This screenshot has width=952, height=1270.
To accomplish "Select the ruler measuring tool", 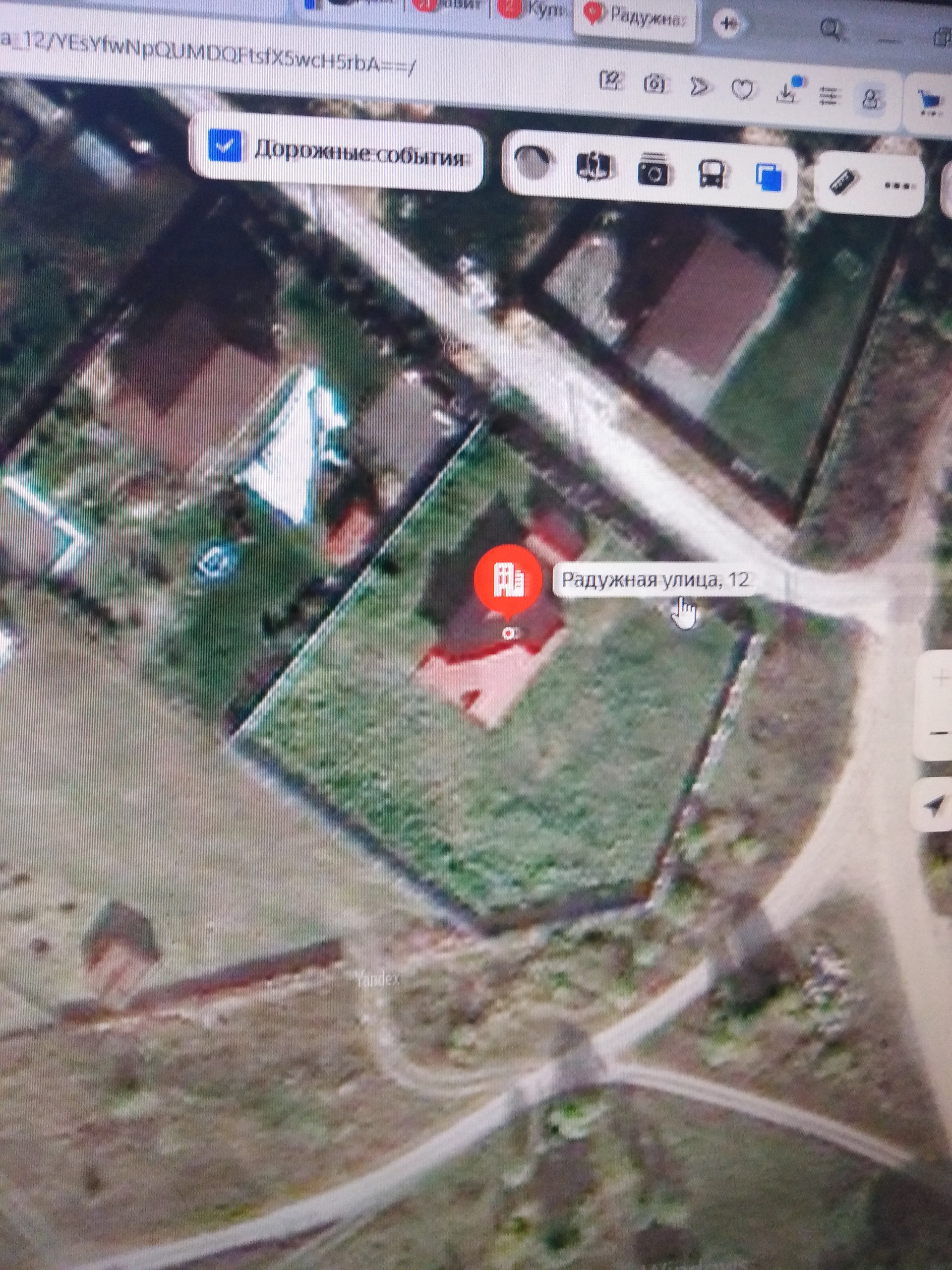I will (x=843, y=183).
